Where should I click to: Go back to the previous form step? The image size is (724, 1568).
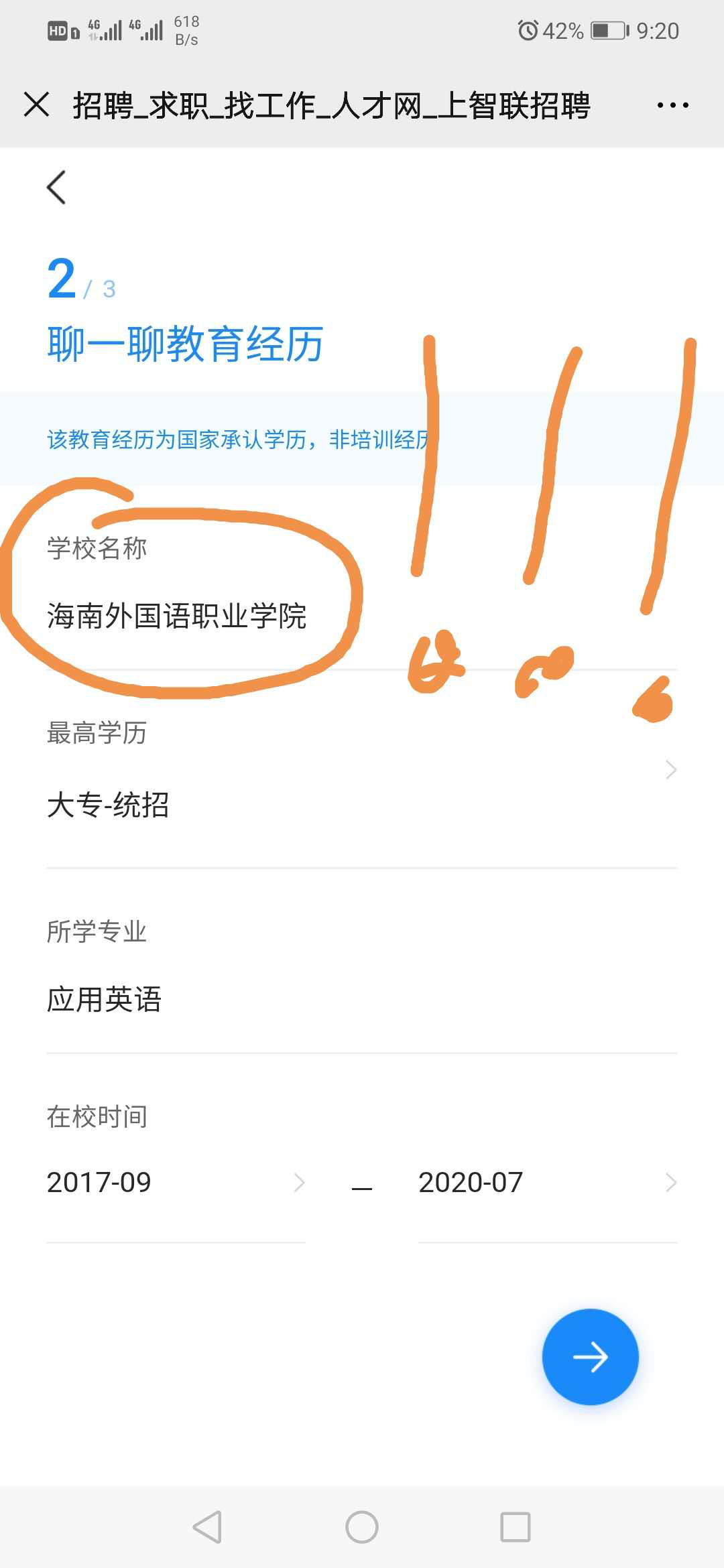point(57,188)
